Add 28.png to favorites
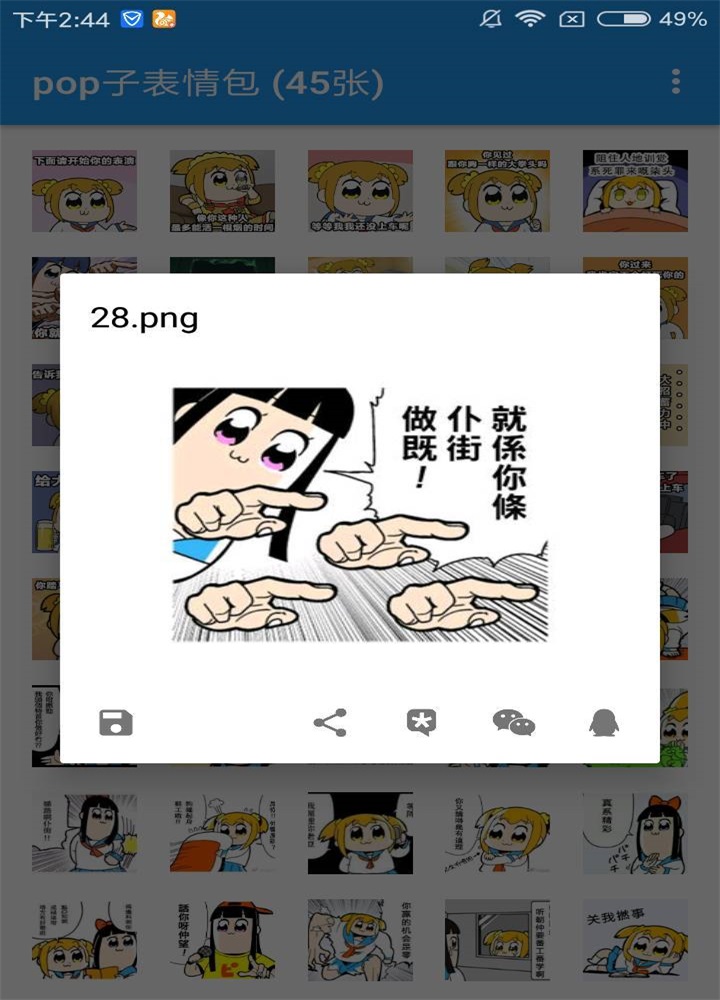This screenshot has width=720, height=1000. [422, 722]
